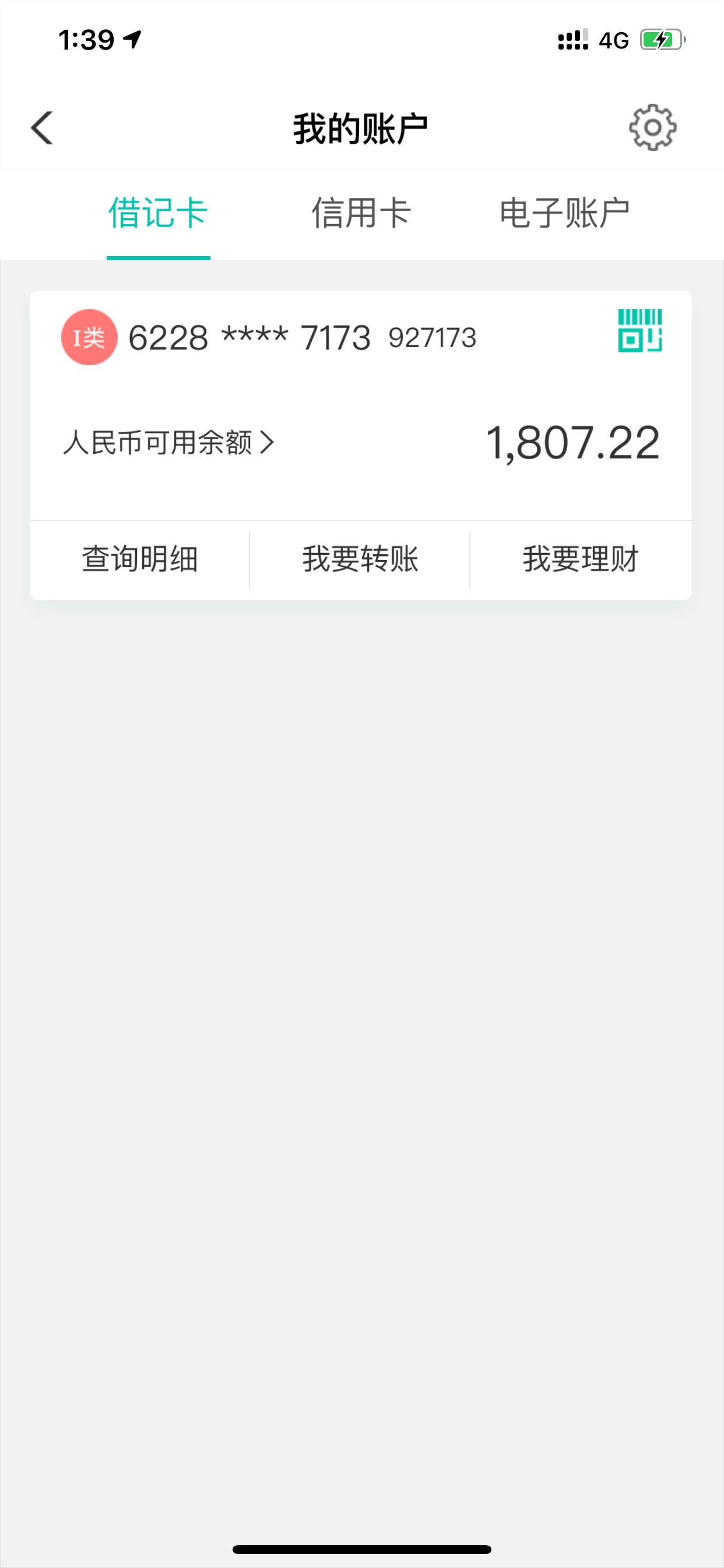The height and width of the screenshot is (1568, 724).
Task: Click the I类 account type badge
Action: (89, 337)
